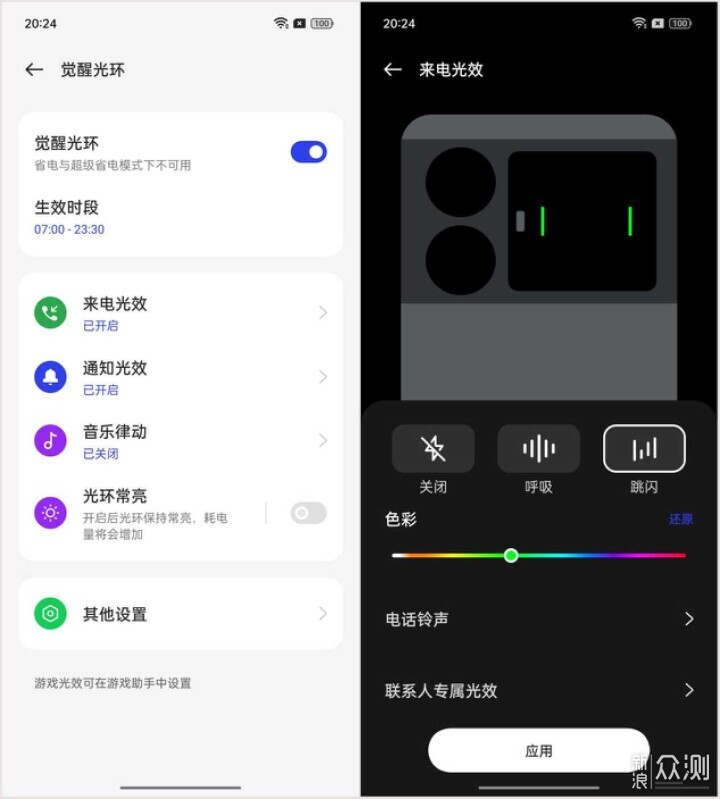Tap the 应用 apply button
The image size is (720, 799).
pos(539,751)
